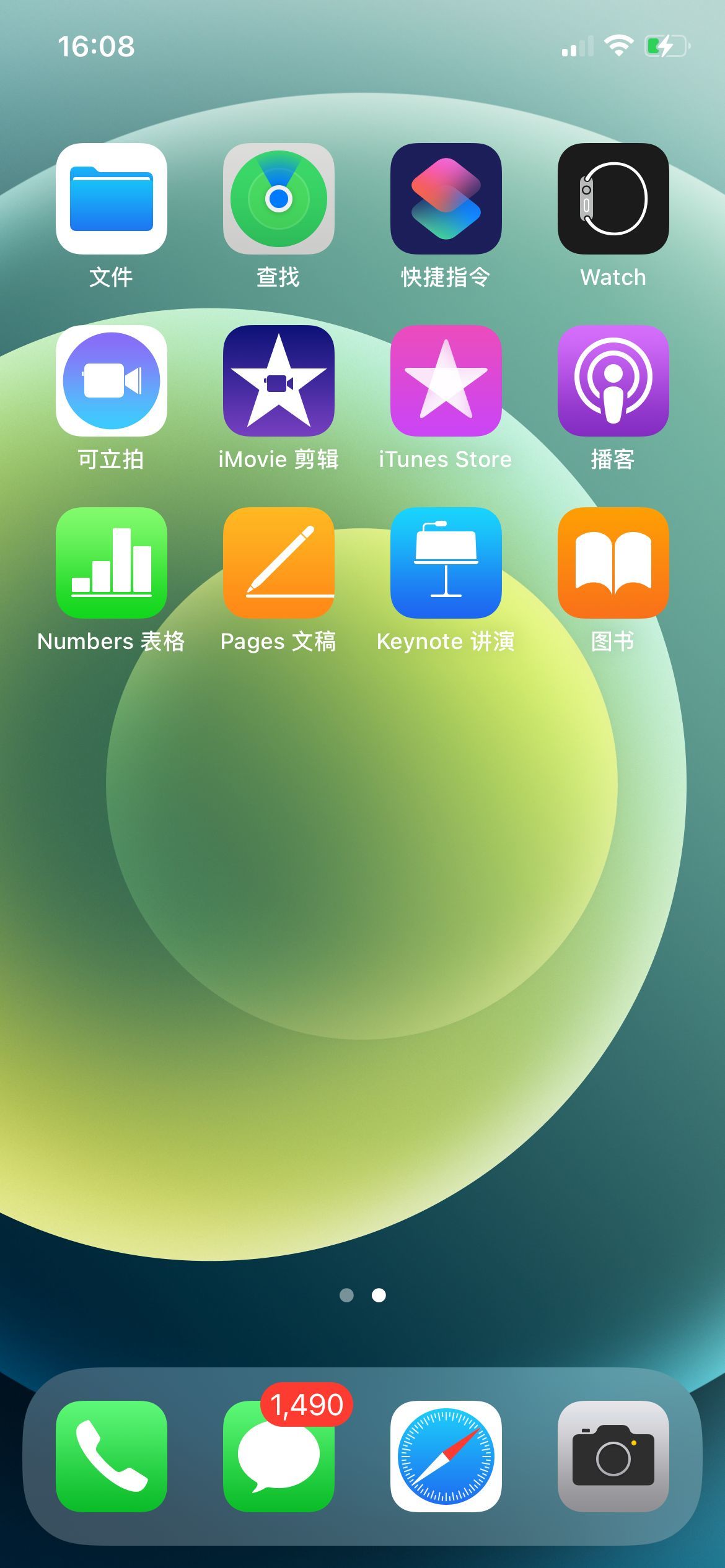Viewport: 725px width, 1568px height.
Task: Open the 图书 (Books) app
Action: (613, 563)
